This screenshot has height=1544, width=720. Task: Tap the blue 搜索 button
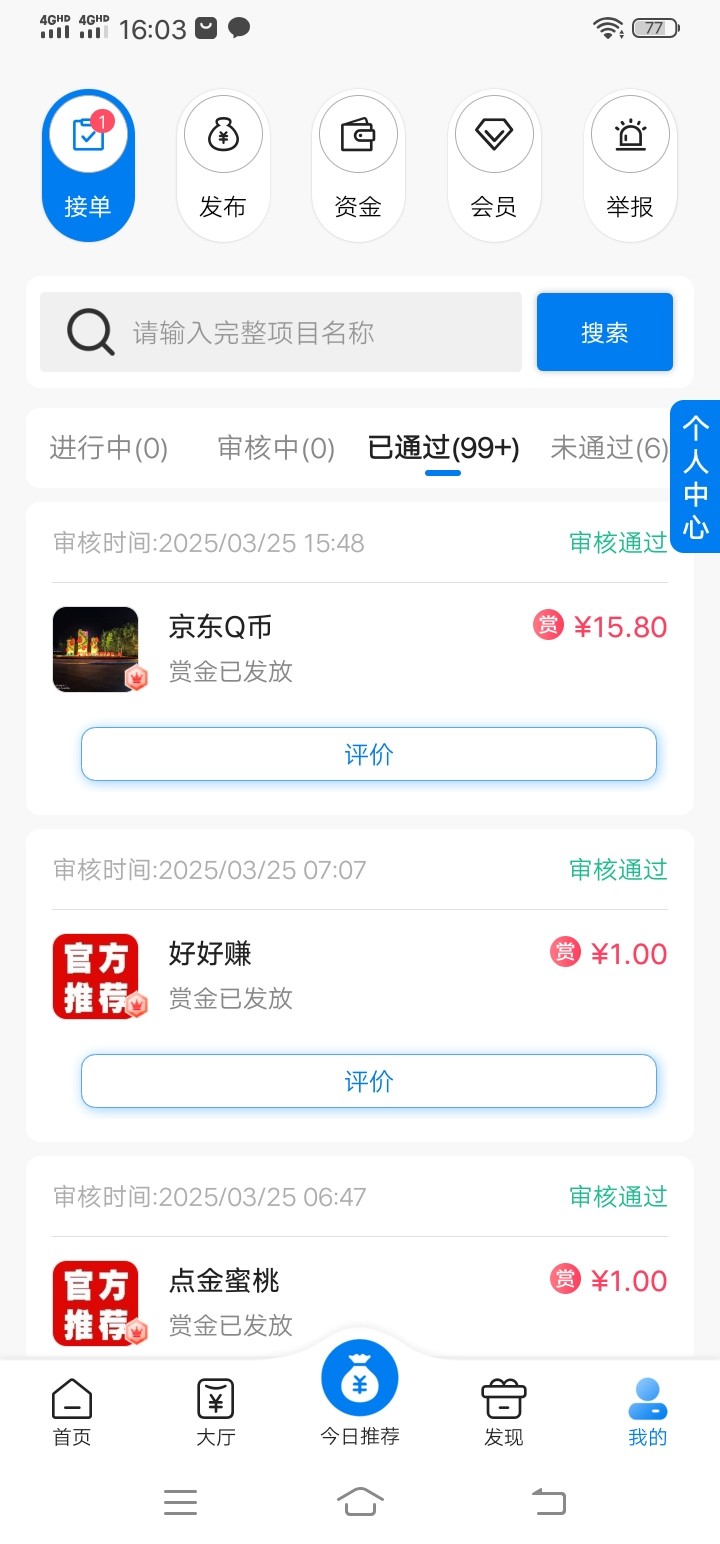(x=604, y=332)
